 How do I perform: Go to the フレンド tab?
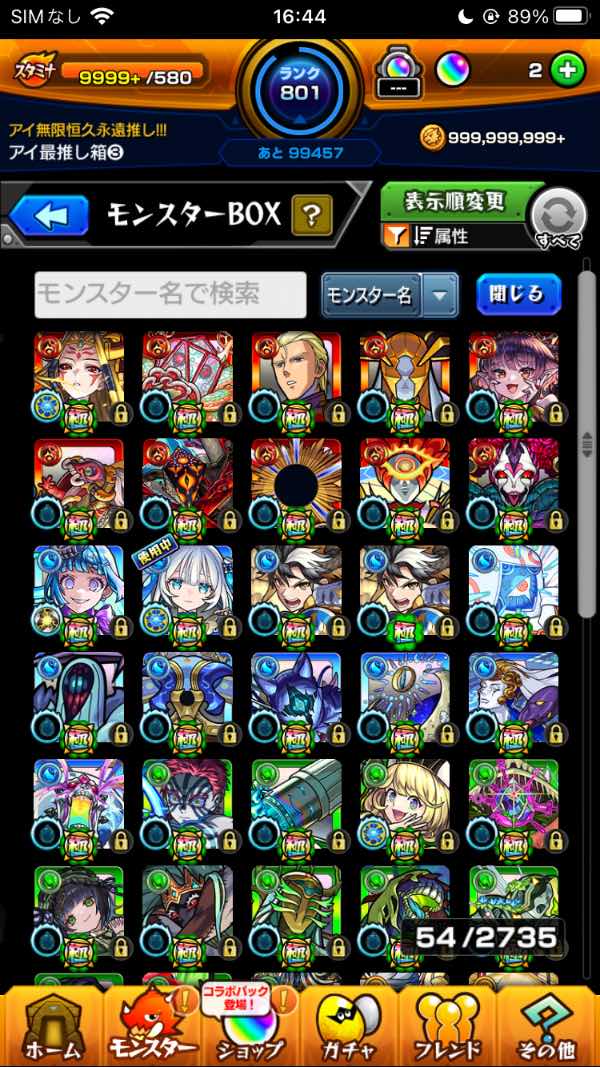448,1030
